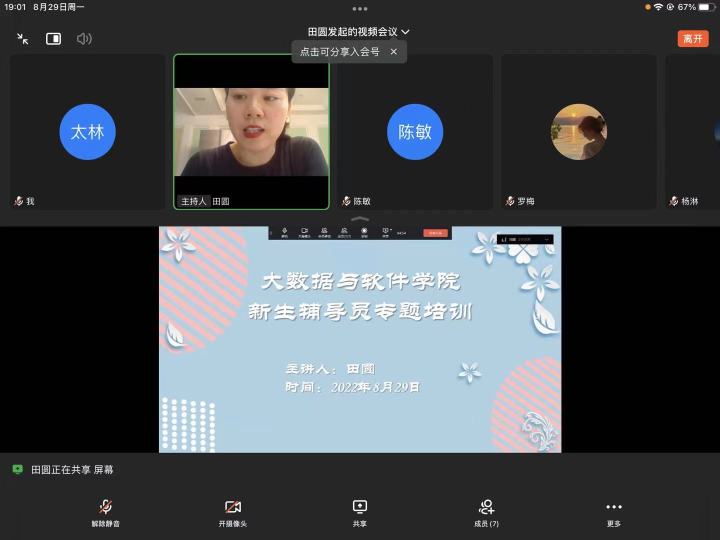Select 太林's own participant tile

click(x=88, y=131)
